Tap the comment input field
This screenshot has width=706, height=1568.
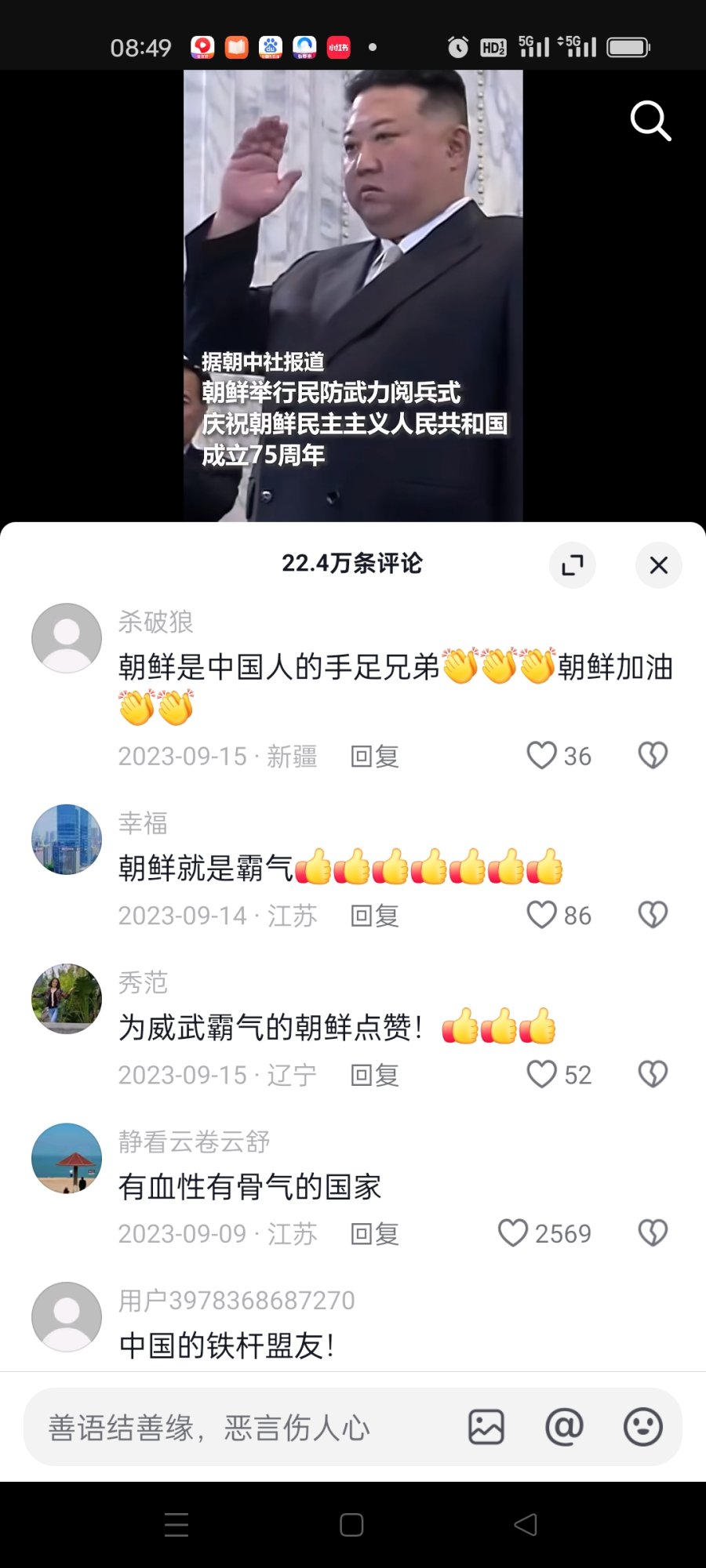235,1428
